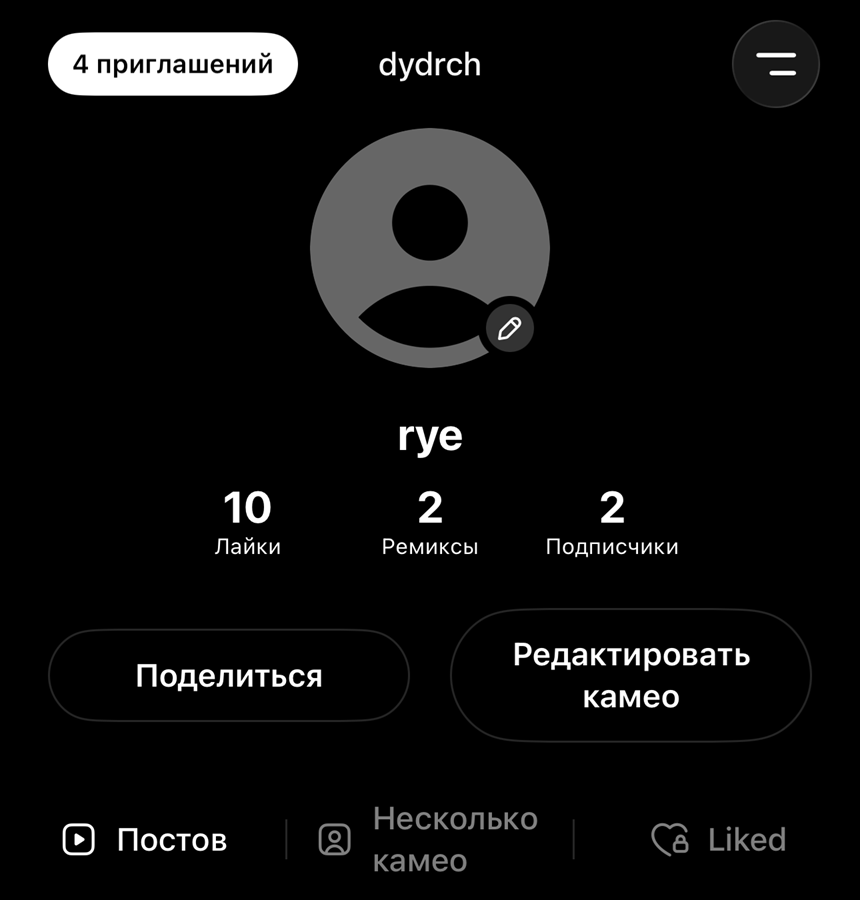Tap the pencil icon to edit avatar
The width and height of the screenshot is (860, 900).
coord(510,328)
